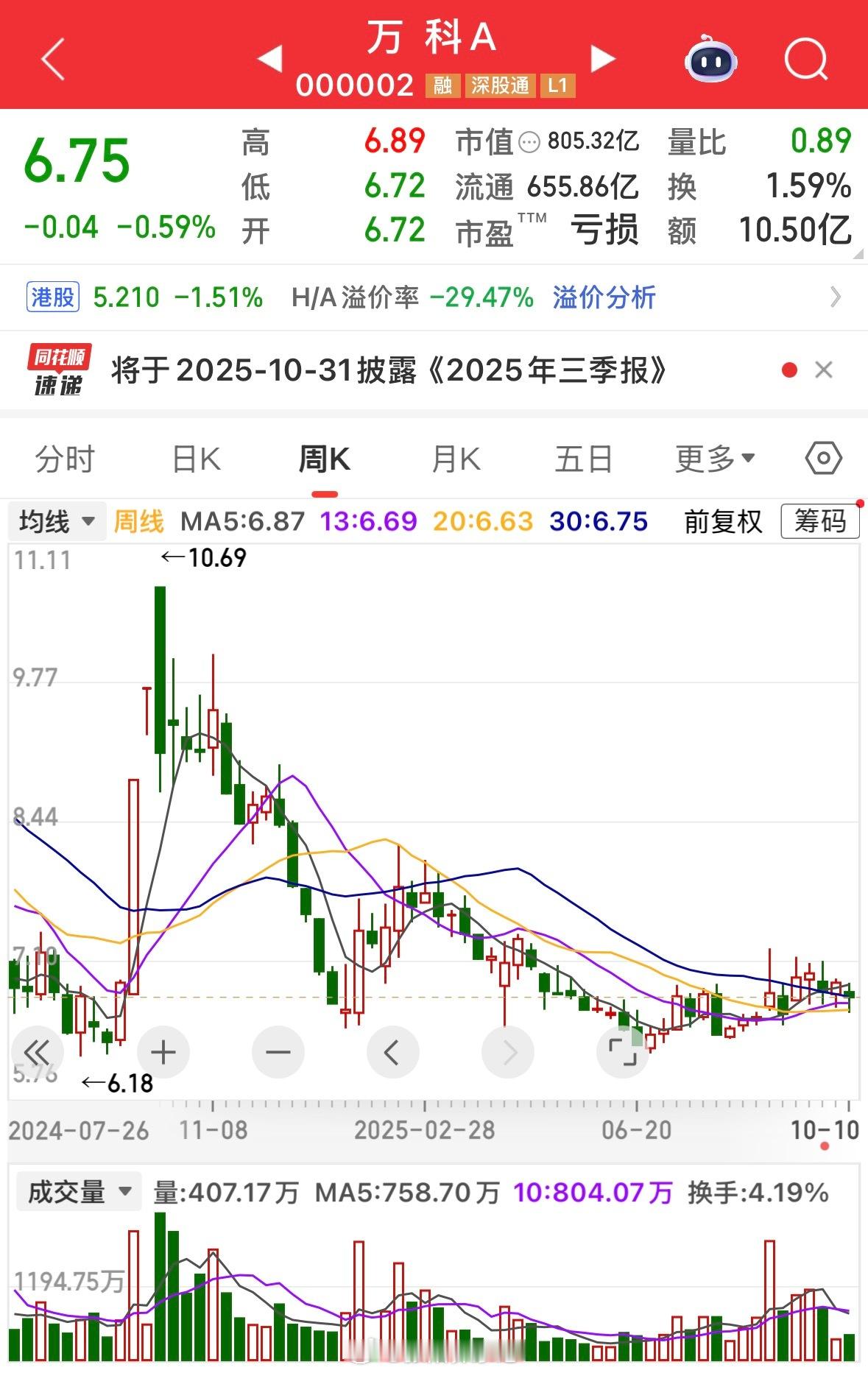This screenshot has height=1373, width=868.
Task: Dismiss the 同花顺速递 news banner
Action: click(824, 370)
